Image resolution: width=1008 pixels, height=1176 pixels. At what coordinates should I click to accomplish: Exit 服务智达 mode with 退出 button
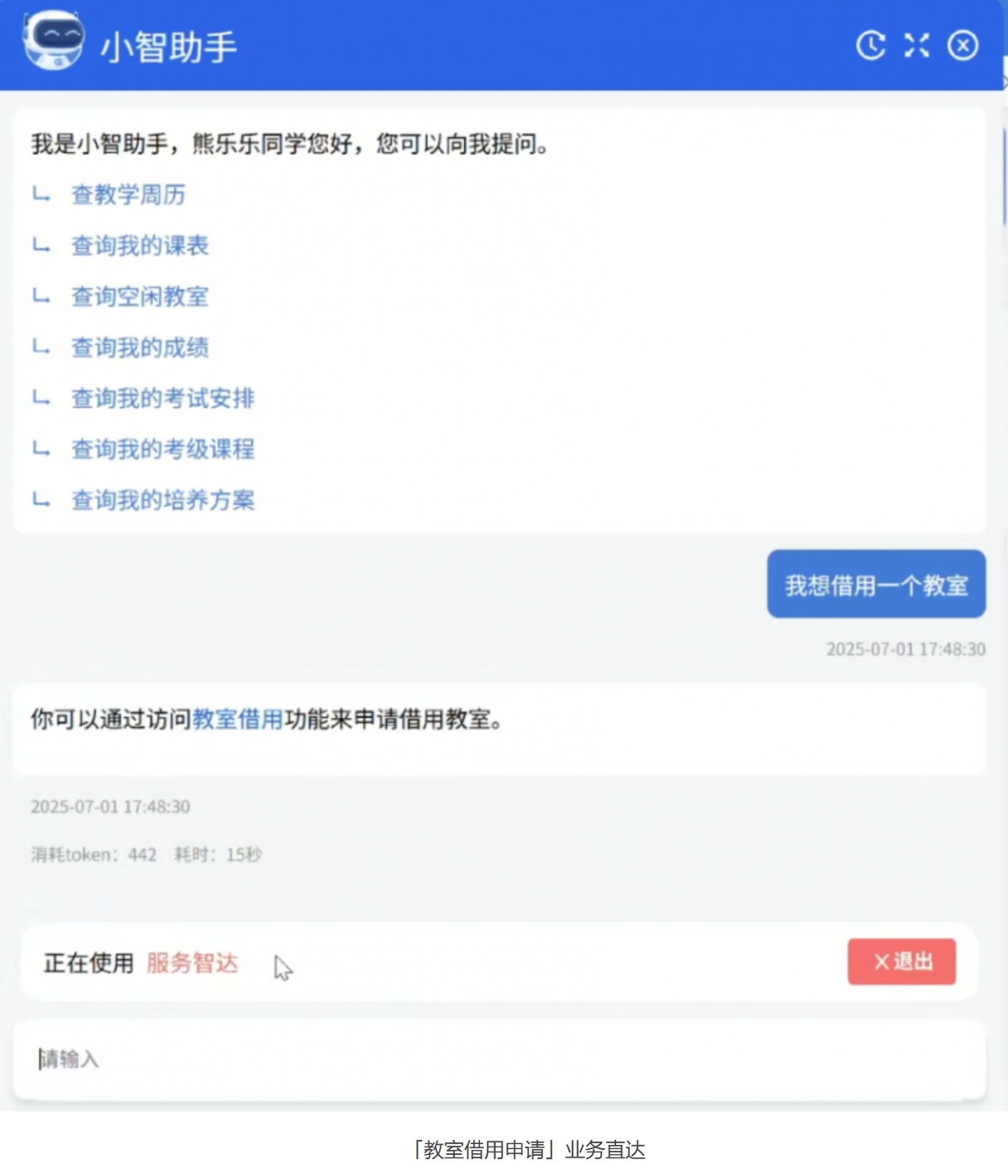(901, 962)
